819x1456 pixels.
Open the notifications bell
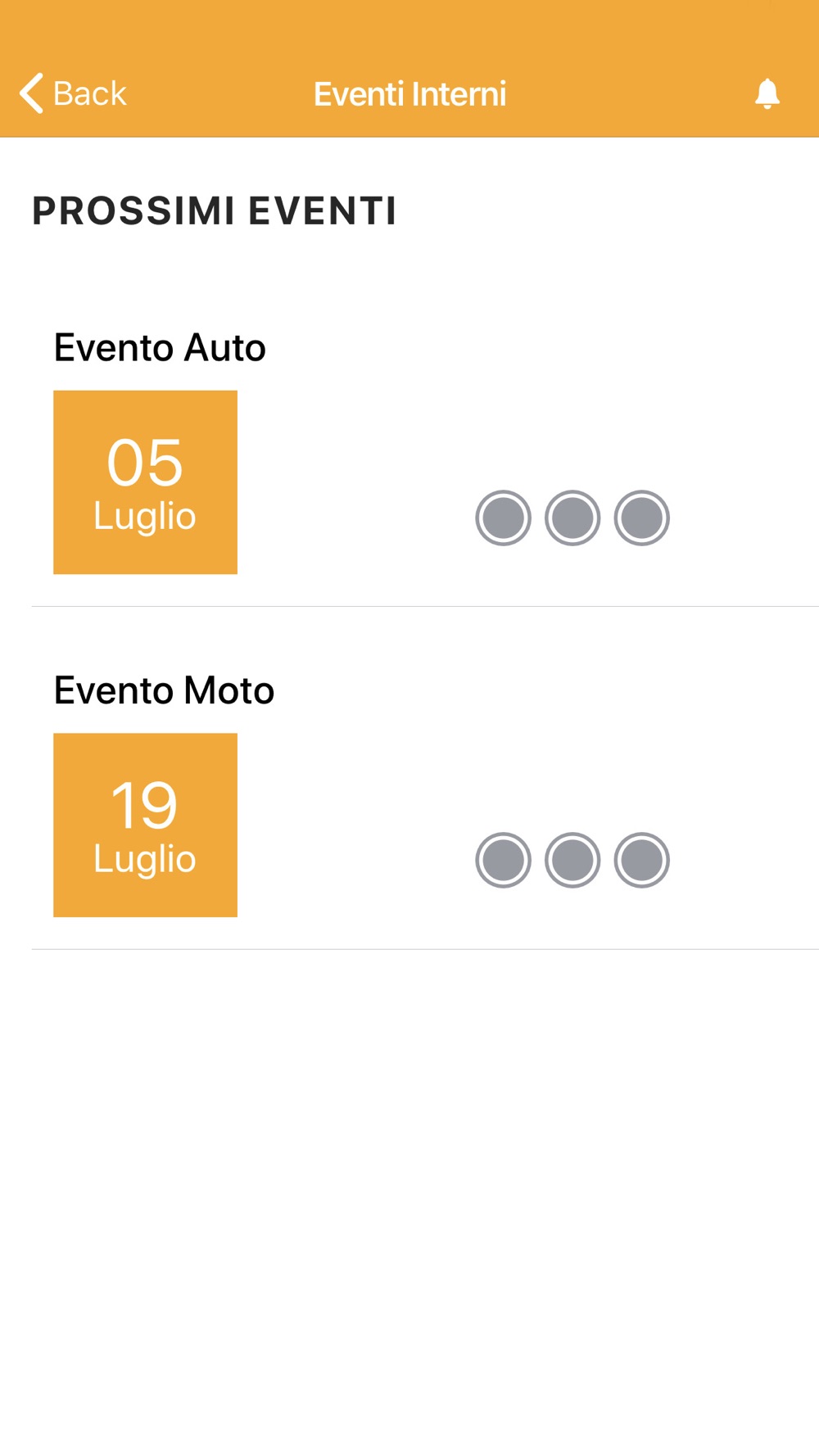point(767,93)
